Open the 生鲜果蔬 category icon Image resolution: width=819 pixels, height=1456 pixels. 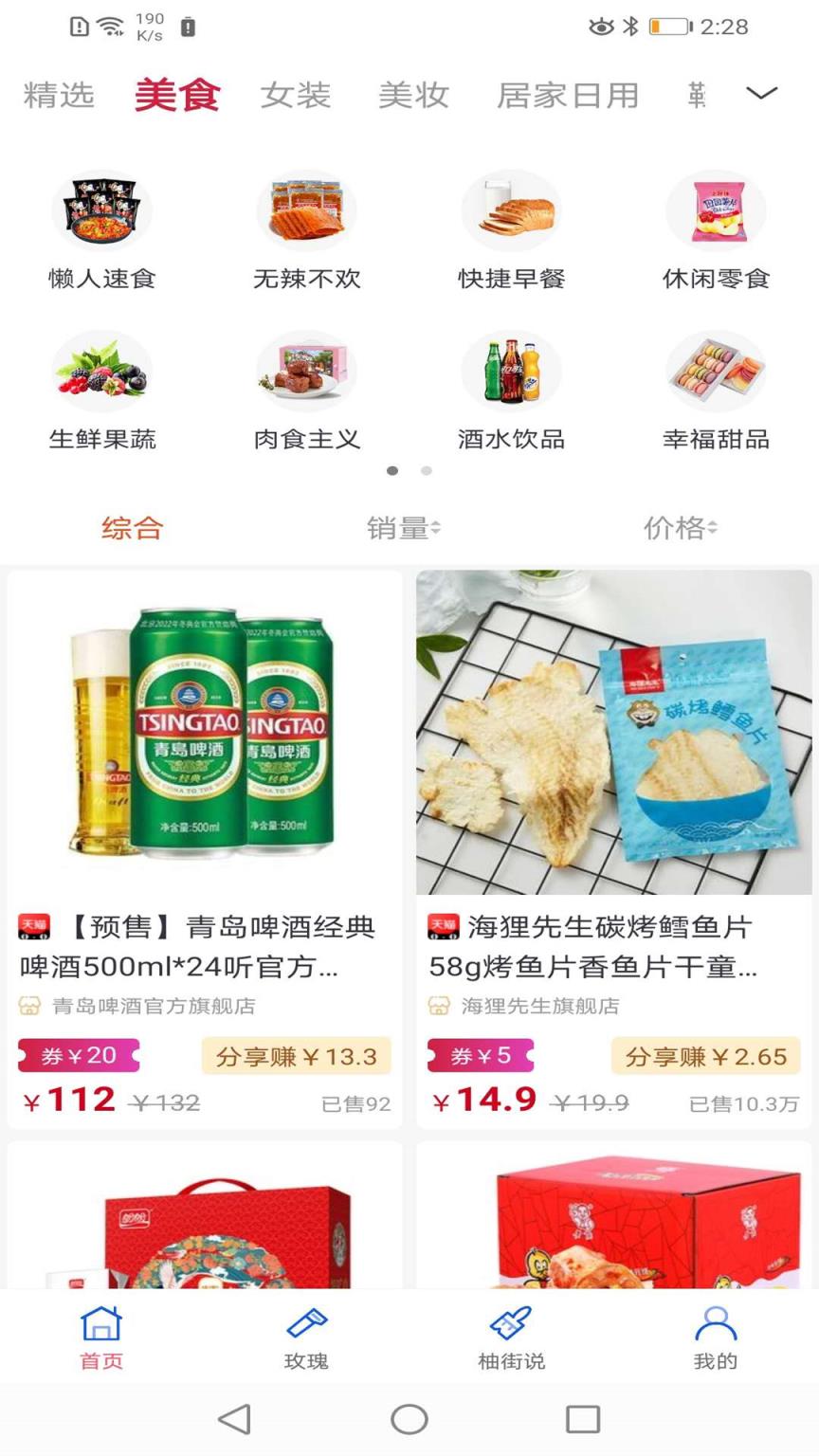coord(101,372)
